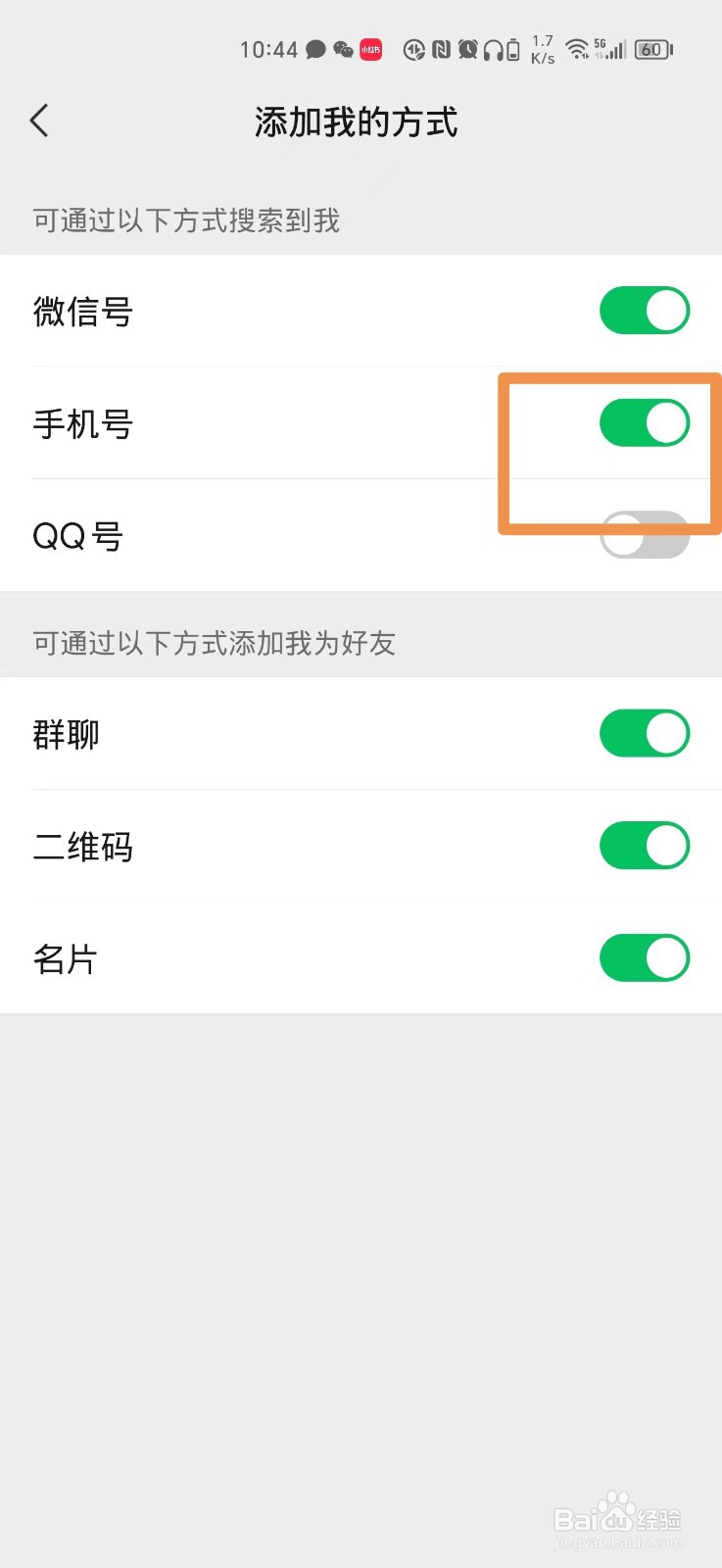Enable the QQ号 search switch

(x=645, y=535)
